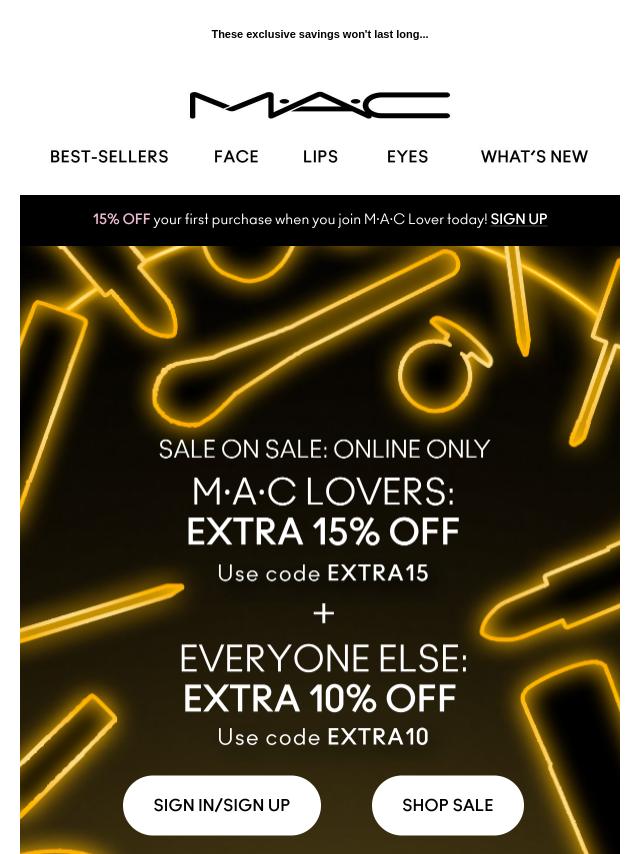The height and width of the screenshot is (854, 640).
Task: Select the EYES category
Action: pyautogui.click(x=407, y=157)
